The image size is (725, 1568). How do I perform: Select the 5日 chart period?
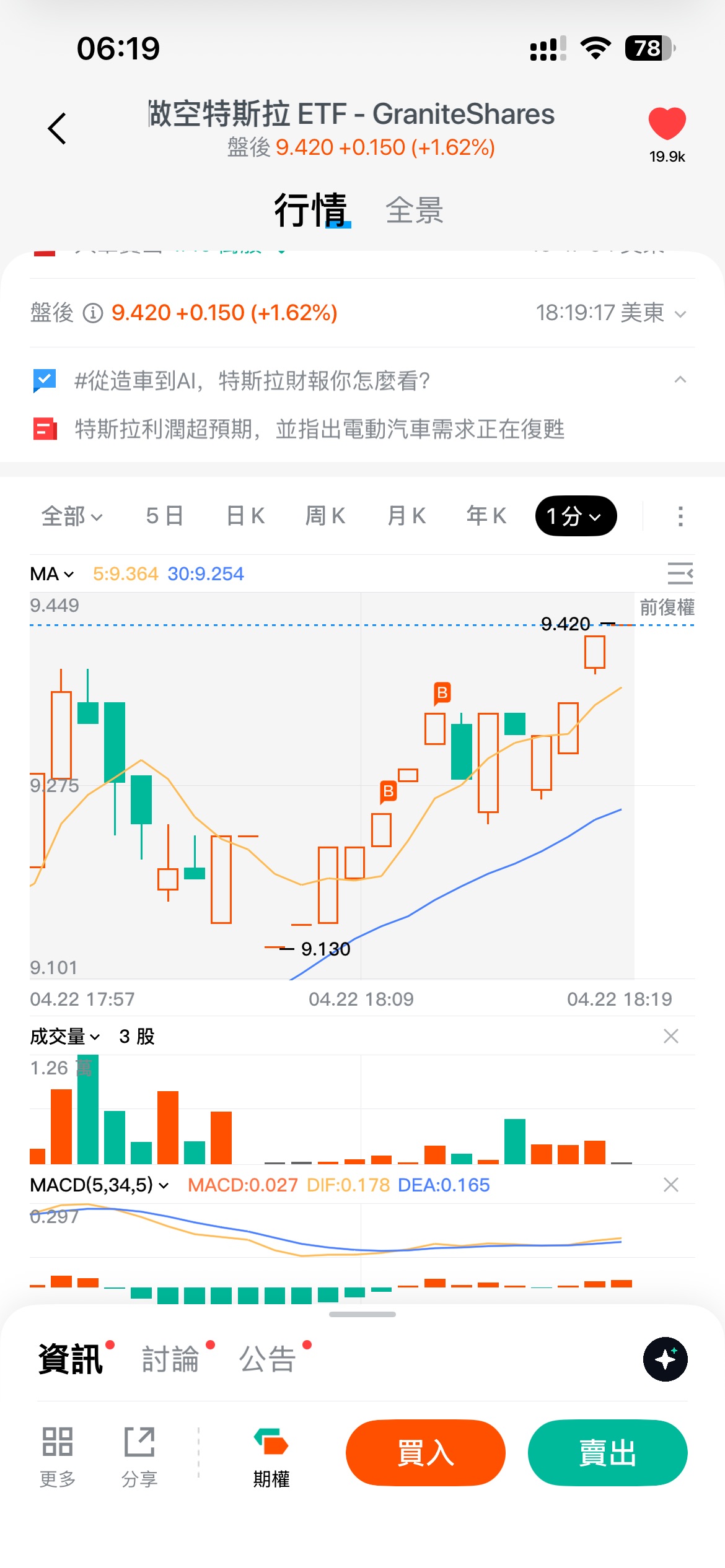click(165, 516)
